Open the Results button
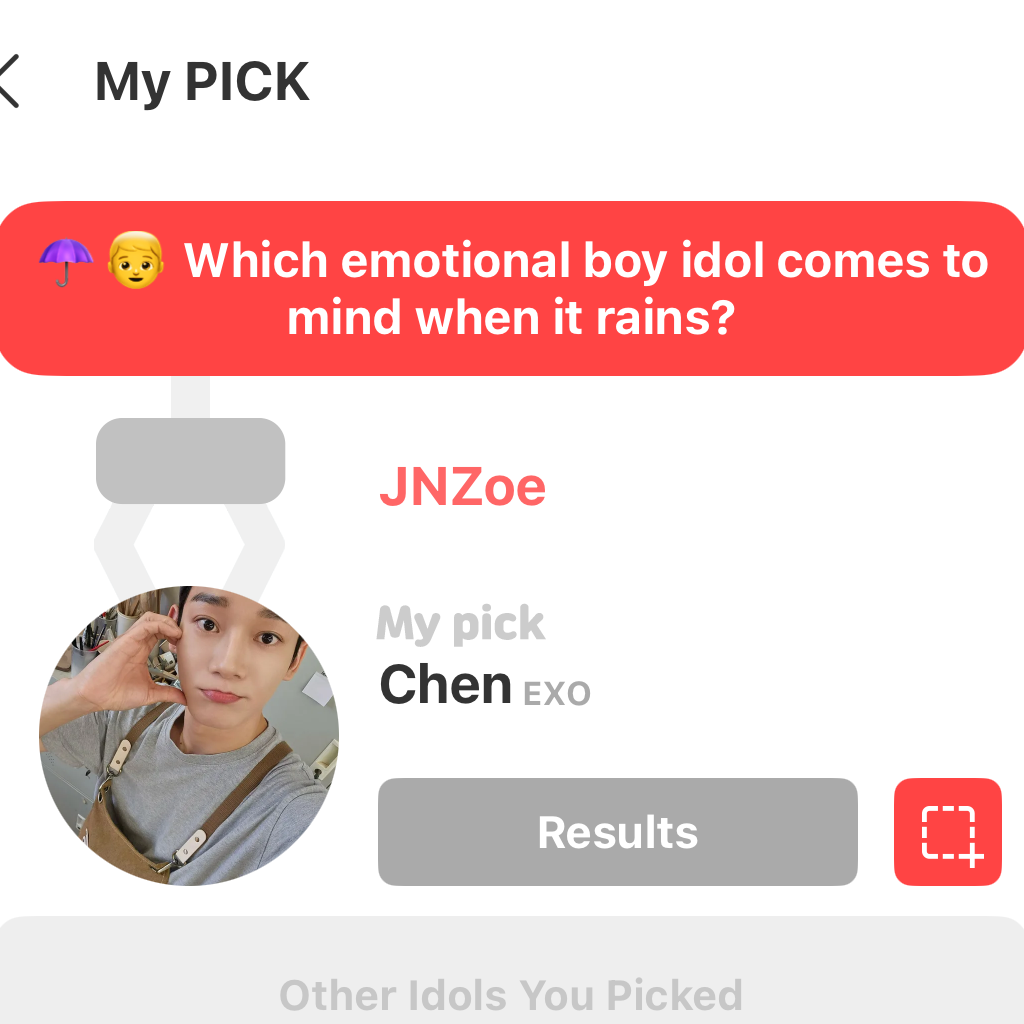Viewport: 1024px width, 1024px height. tap(617, 832)
